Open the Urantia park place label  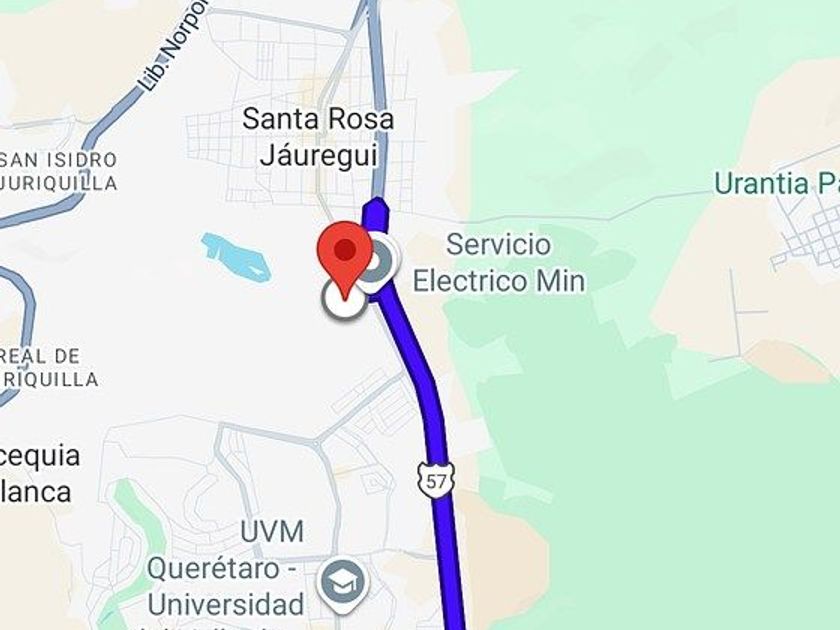pos(777,184)
